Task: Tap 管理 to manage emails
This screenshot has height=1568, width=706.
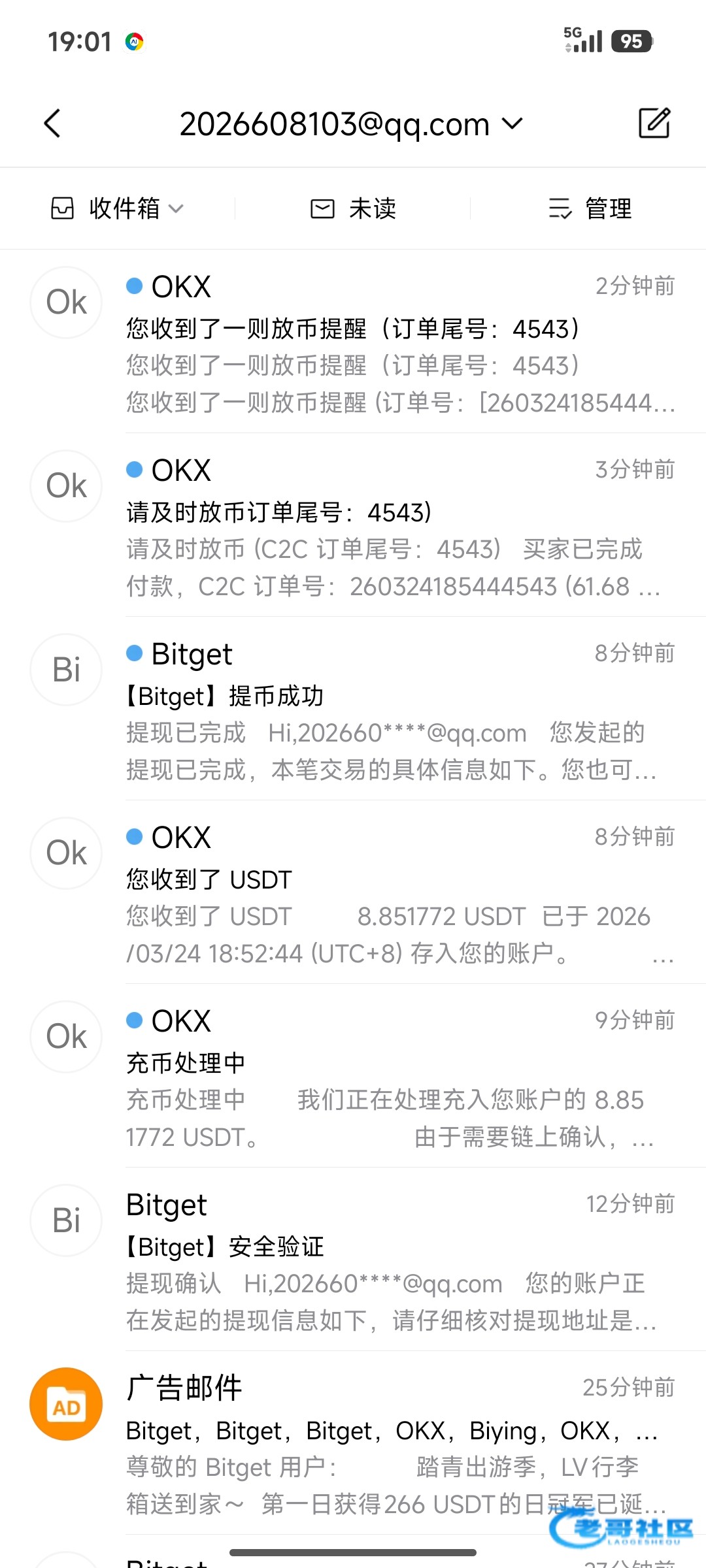Action: 590,209
